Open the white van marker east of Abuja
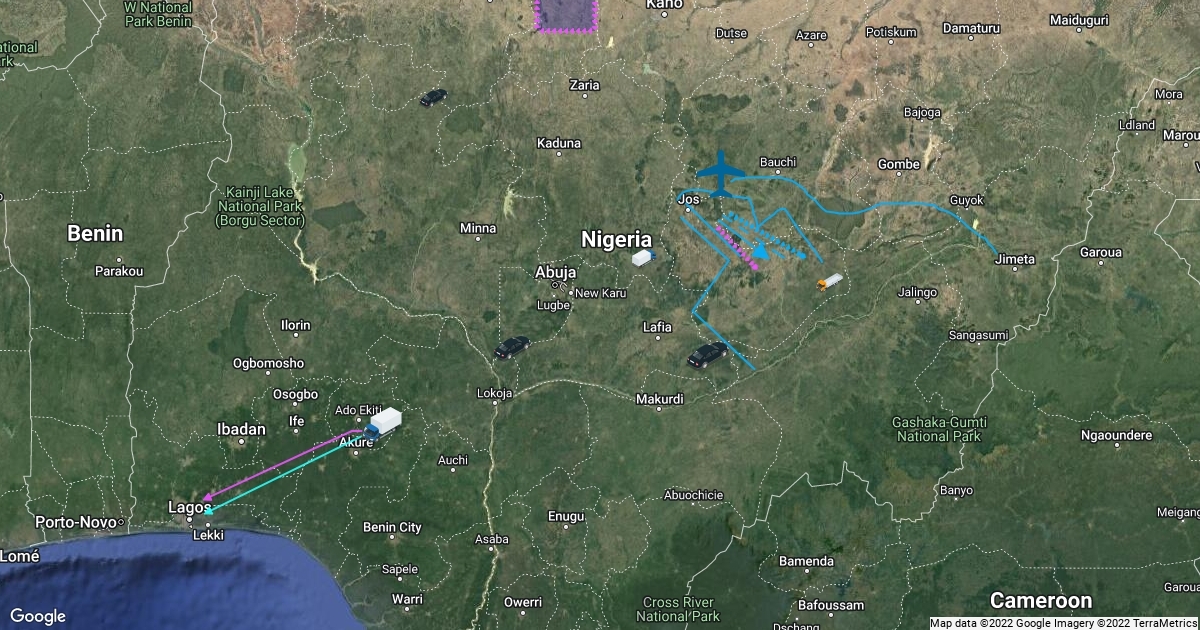 [642, 257]
